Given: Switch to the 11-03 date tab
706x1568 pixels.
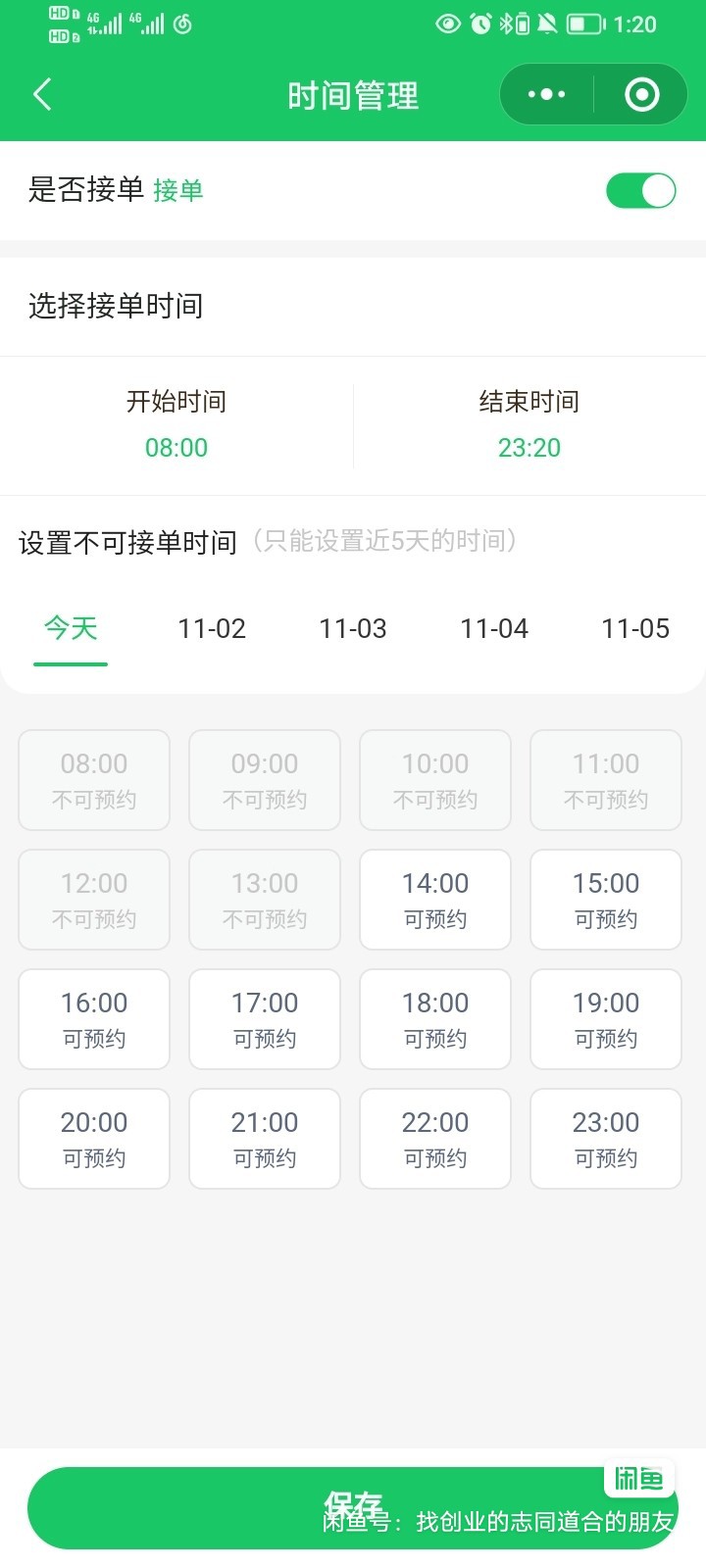Looking at the screenshot, I should tap(353, 628).
